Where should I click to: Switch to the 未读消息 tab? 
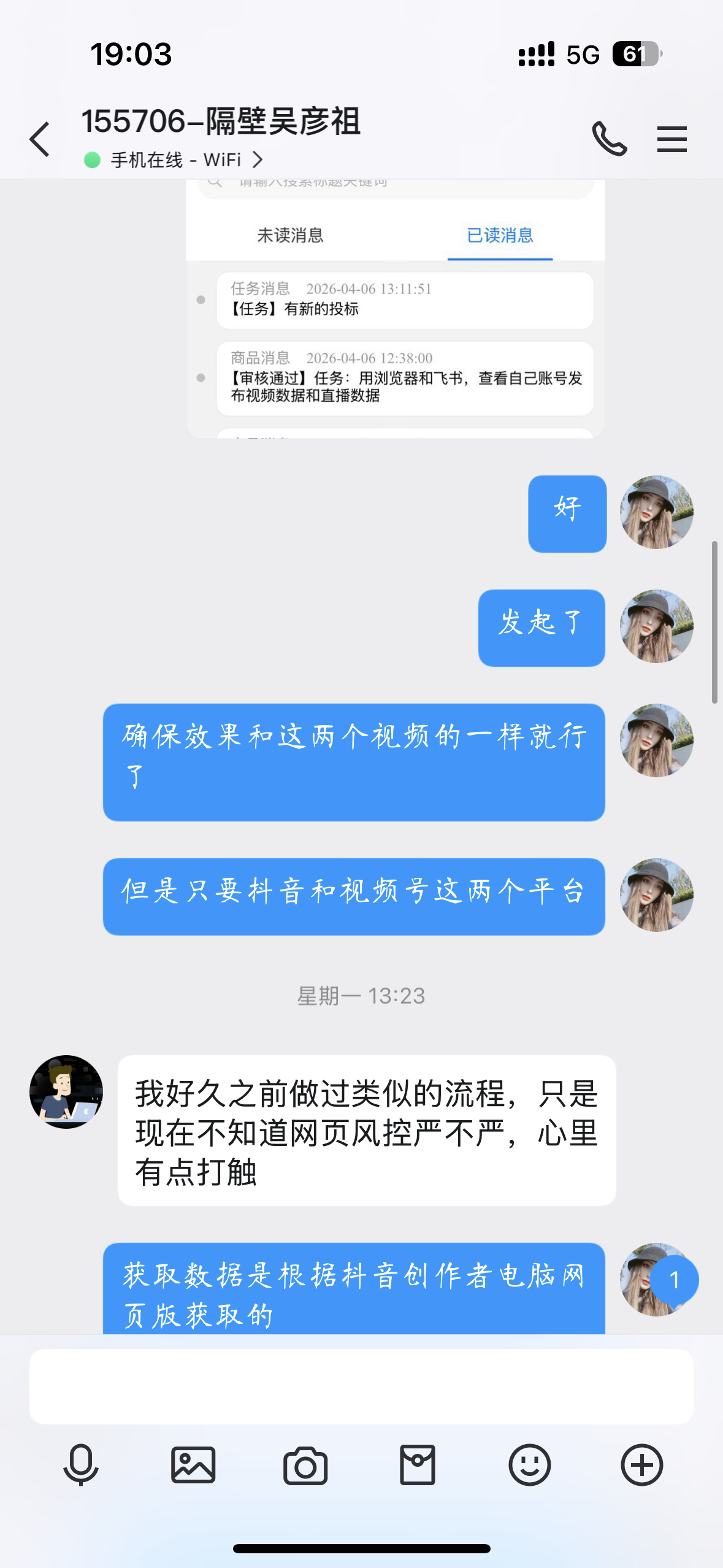point(291,235)
